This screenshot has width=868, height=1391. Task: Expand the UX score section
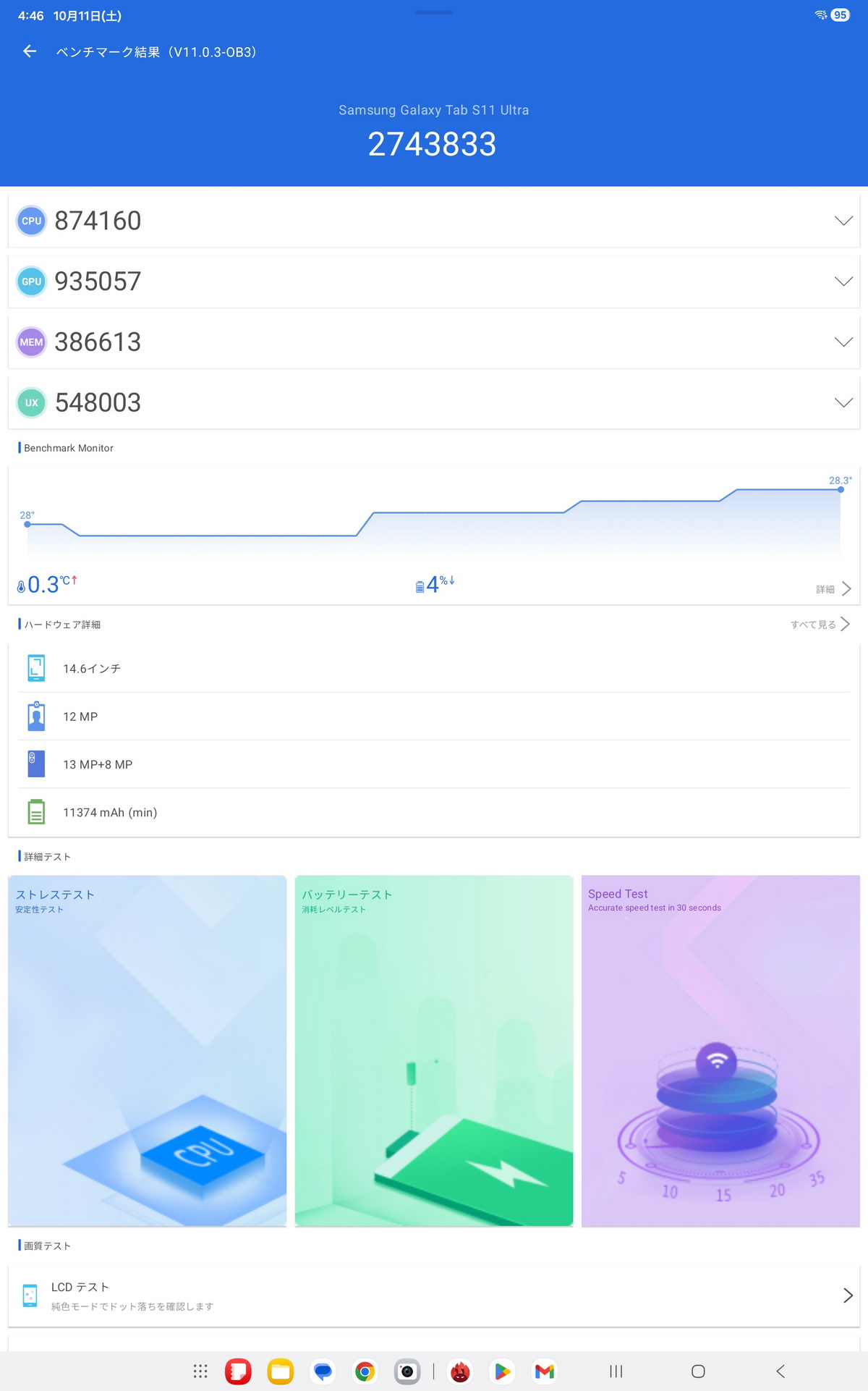point(843,402)
